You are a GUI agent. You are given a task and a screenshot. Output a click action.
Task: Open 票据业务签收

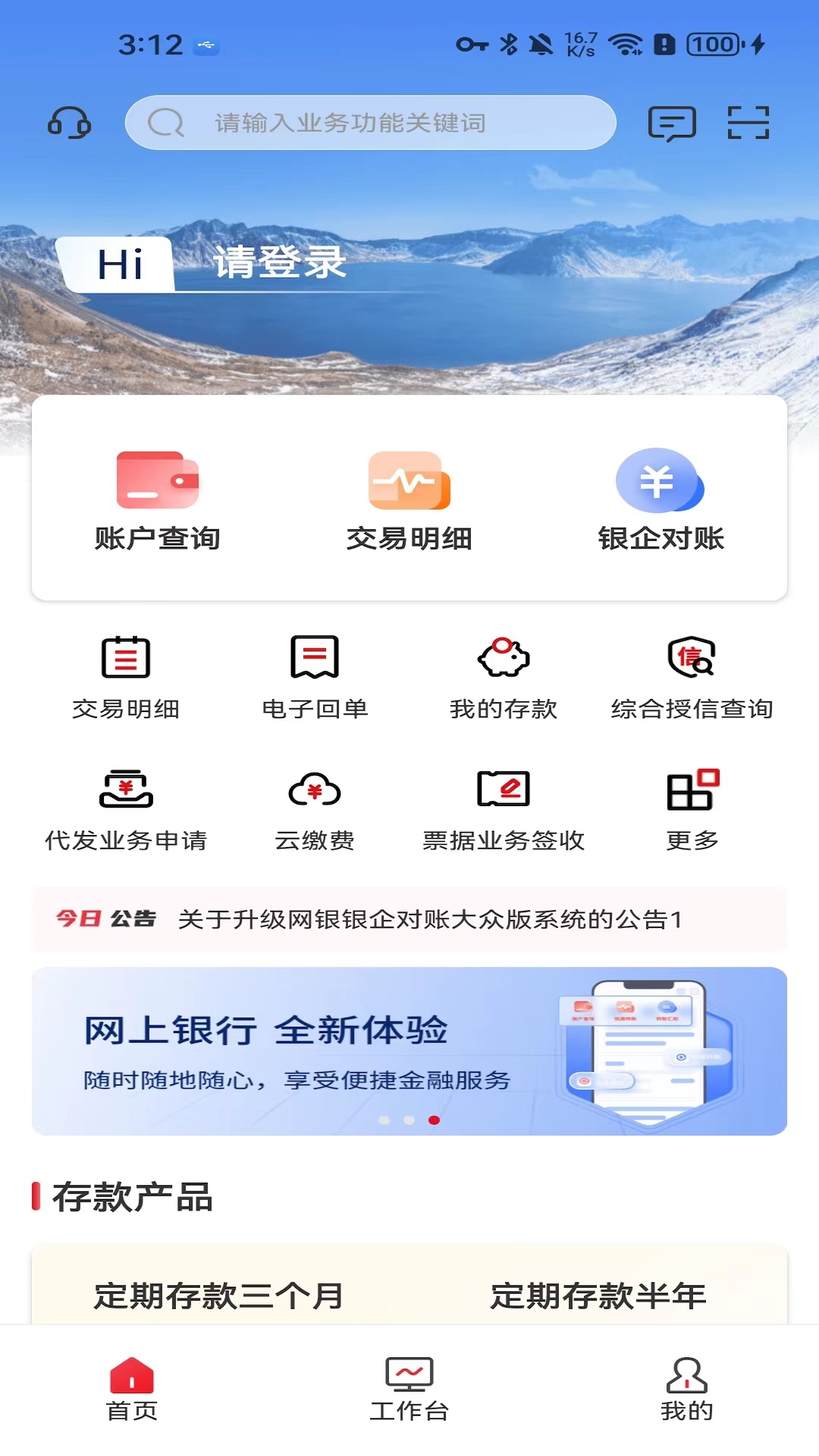click(504, 808)
